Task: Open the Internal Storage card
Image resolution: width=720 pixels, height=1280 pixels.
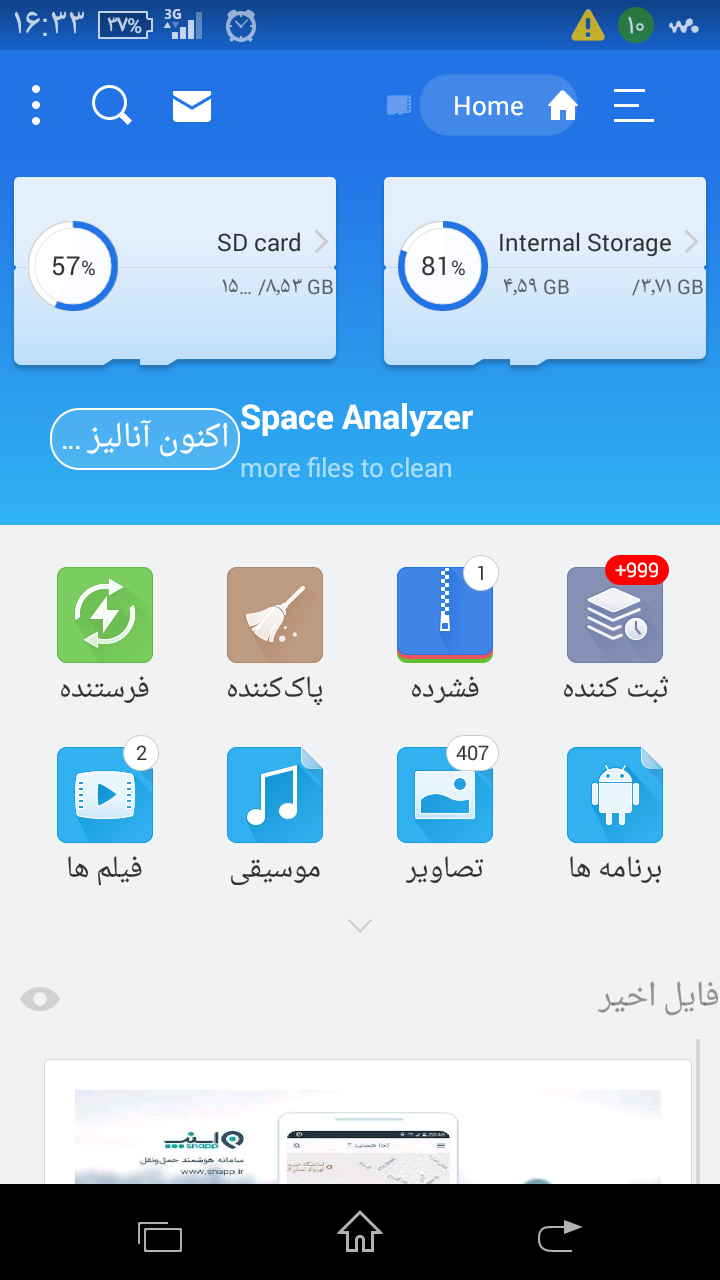Action: [x=545, y=269]
